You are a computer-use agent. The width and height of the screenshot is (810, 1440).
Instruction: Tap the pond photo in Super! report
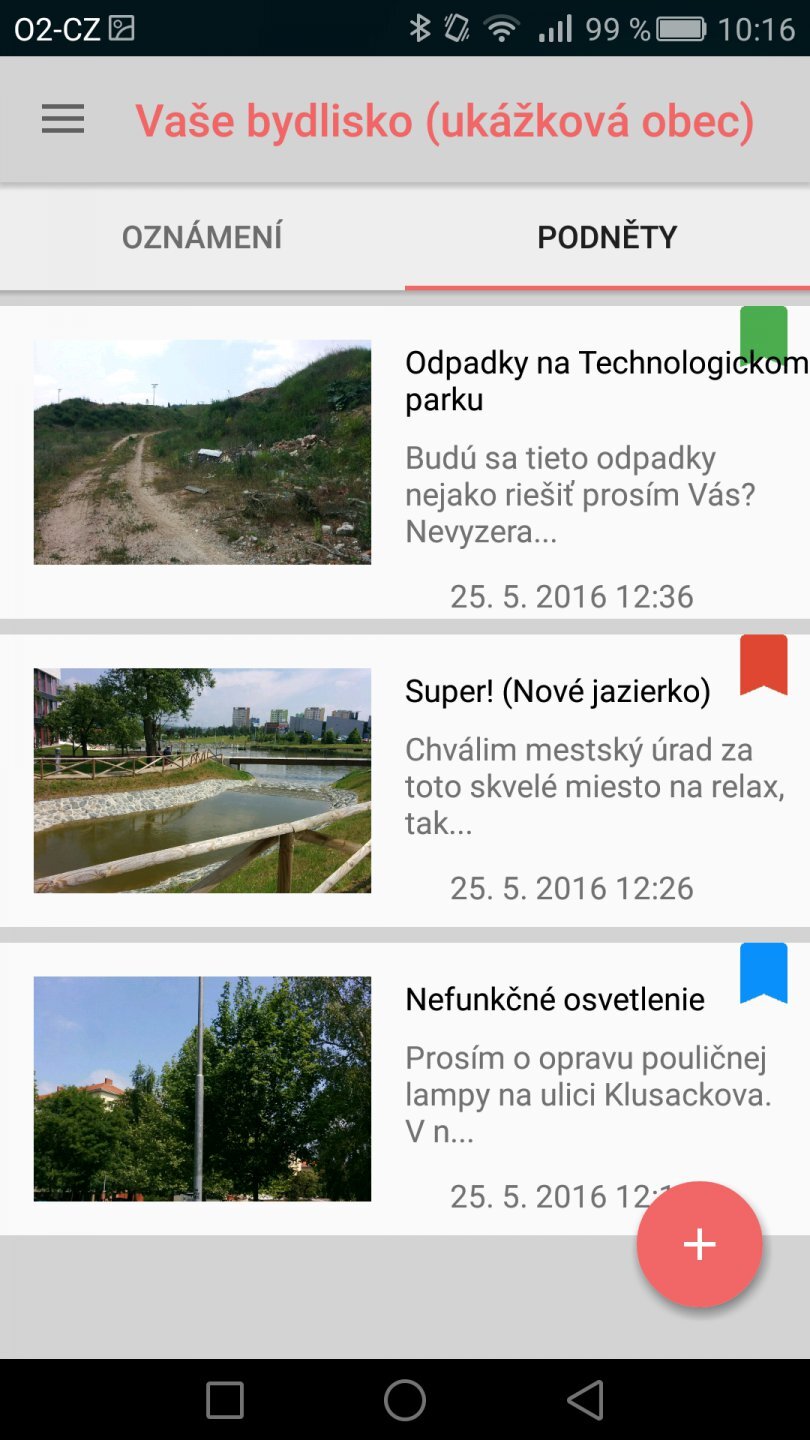pos(202,779)
